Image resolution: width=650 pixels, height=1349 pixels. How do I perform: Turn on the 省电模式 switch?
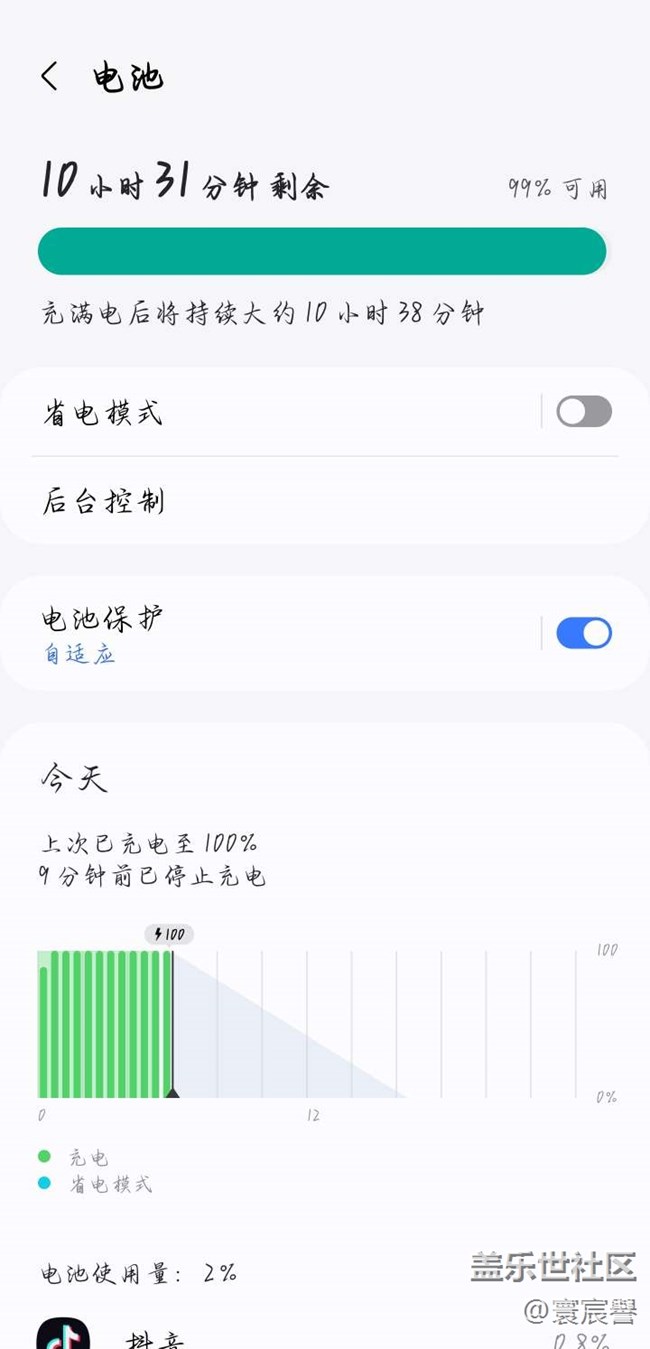(584, 411)
